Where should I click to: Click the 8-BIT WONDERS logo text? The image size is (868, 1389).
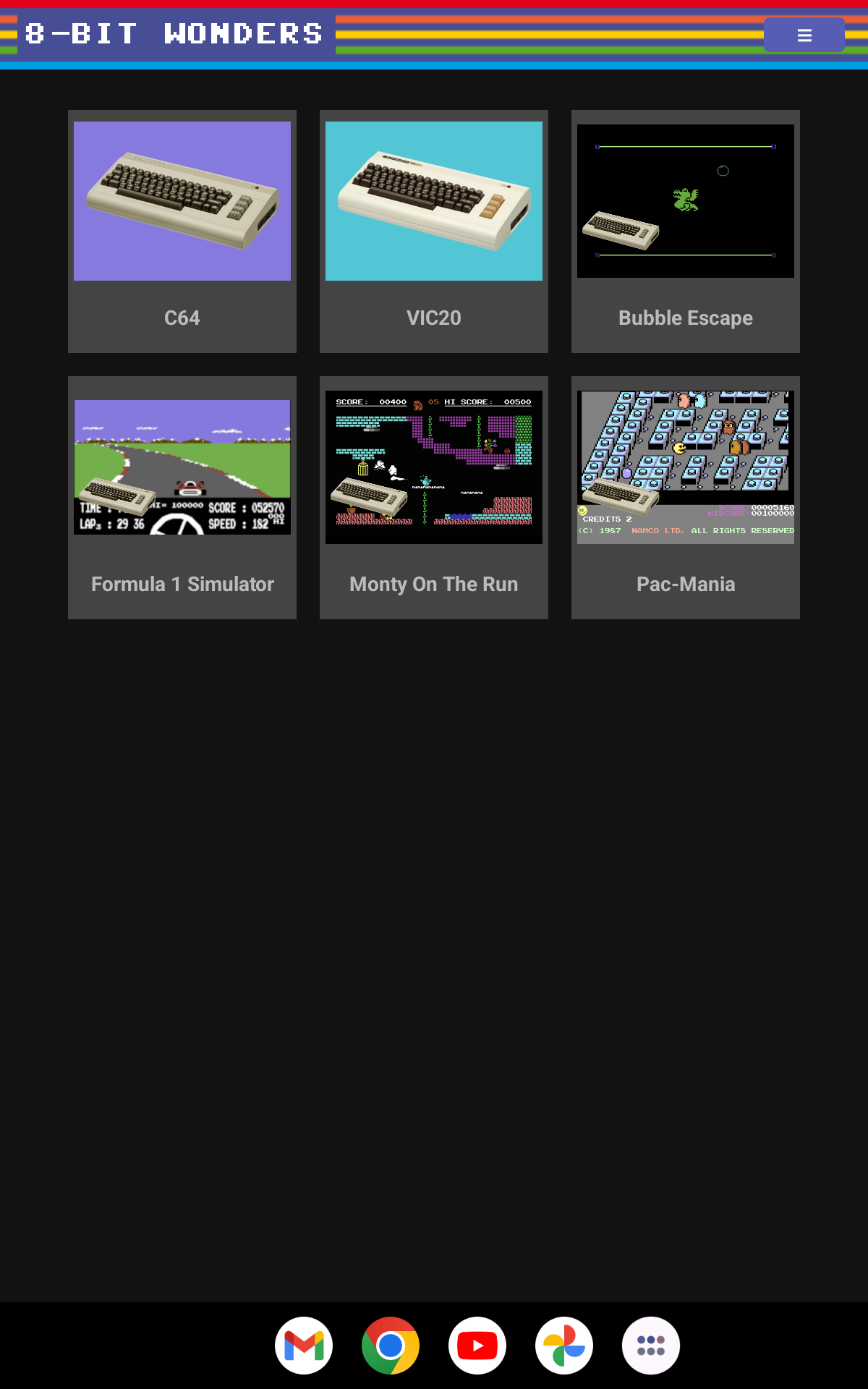click(174, 34)
